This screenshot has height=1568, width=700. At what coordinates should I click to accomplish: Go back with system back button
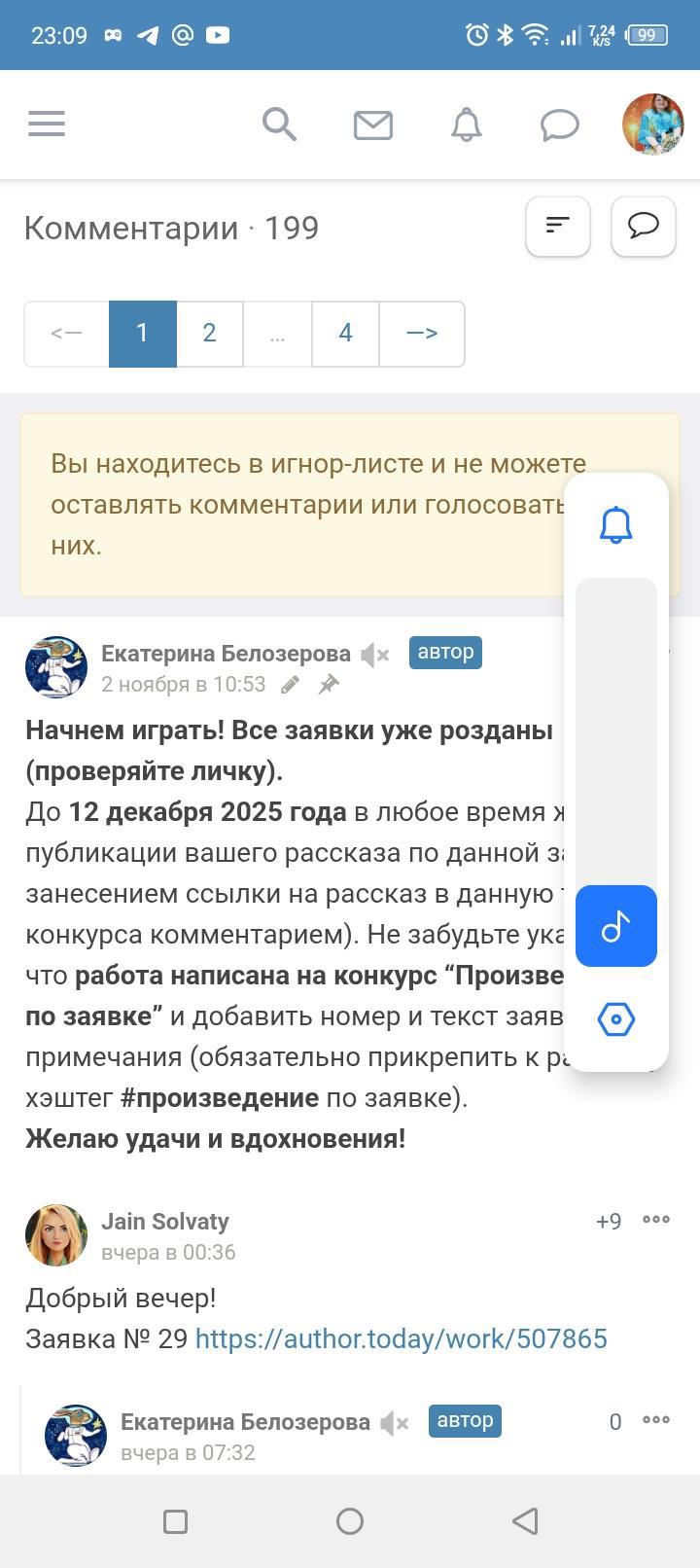pos(524,1521)
